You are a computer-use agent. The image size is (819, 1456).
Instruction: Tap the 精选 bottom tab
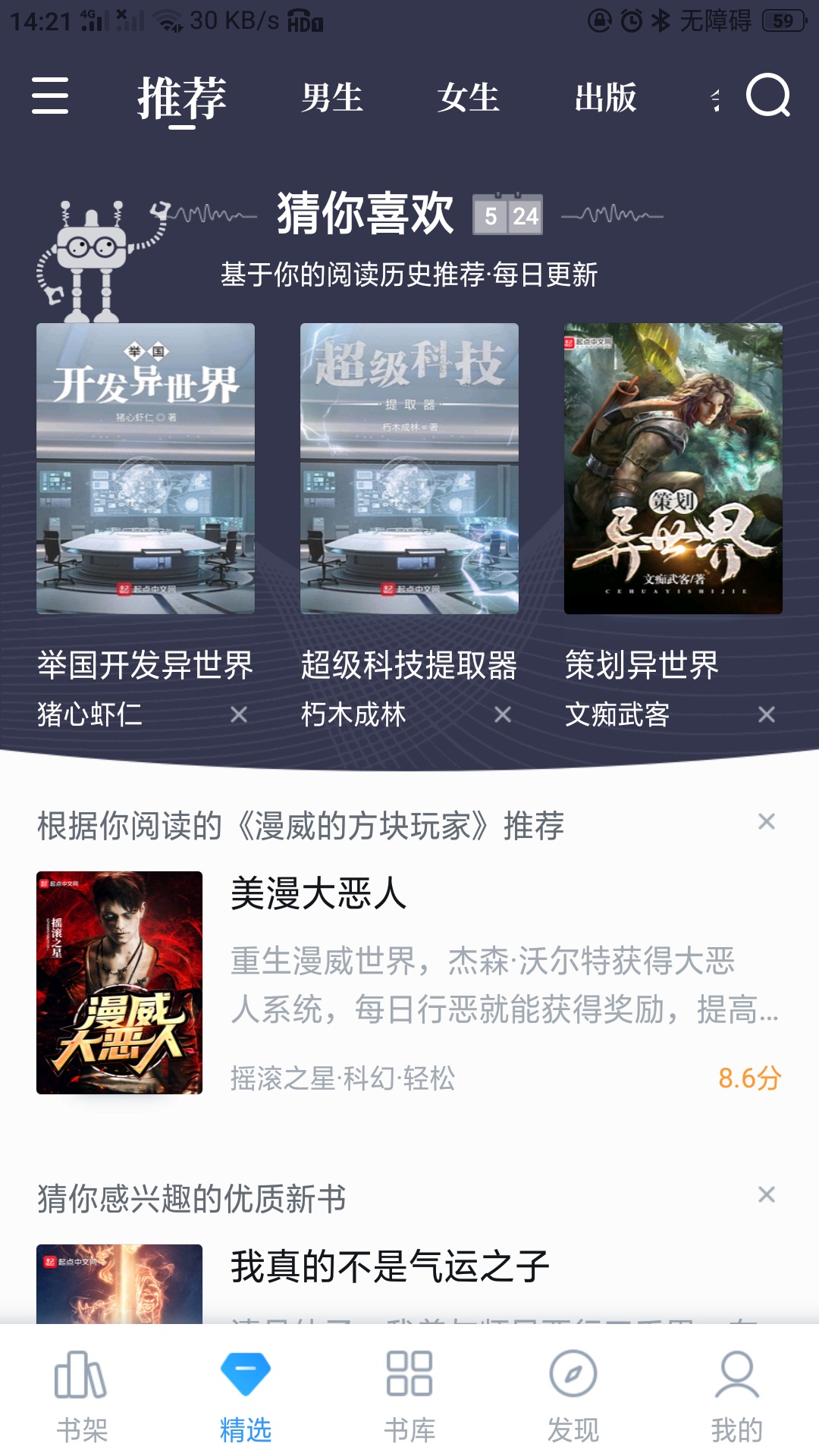tap(246, 1395)
